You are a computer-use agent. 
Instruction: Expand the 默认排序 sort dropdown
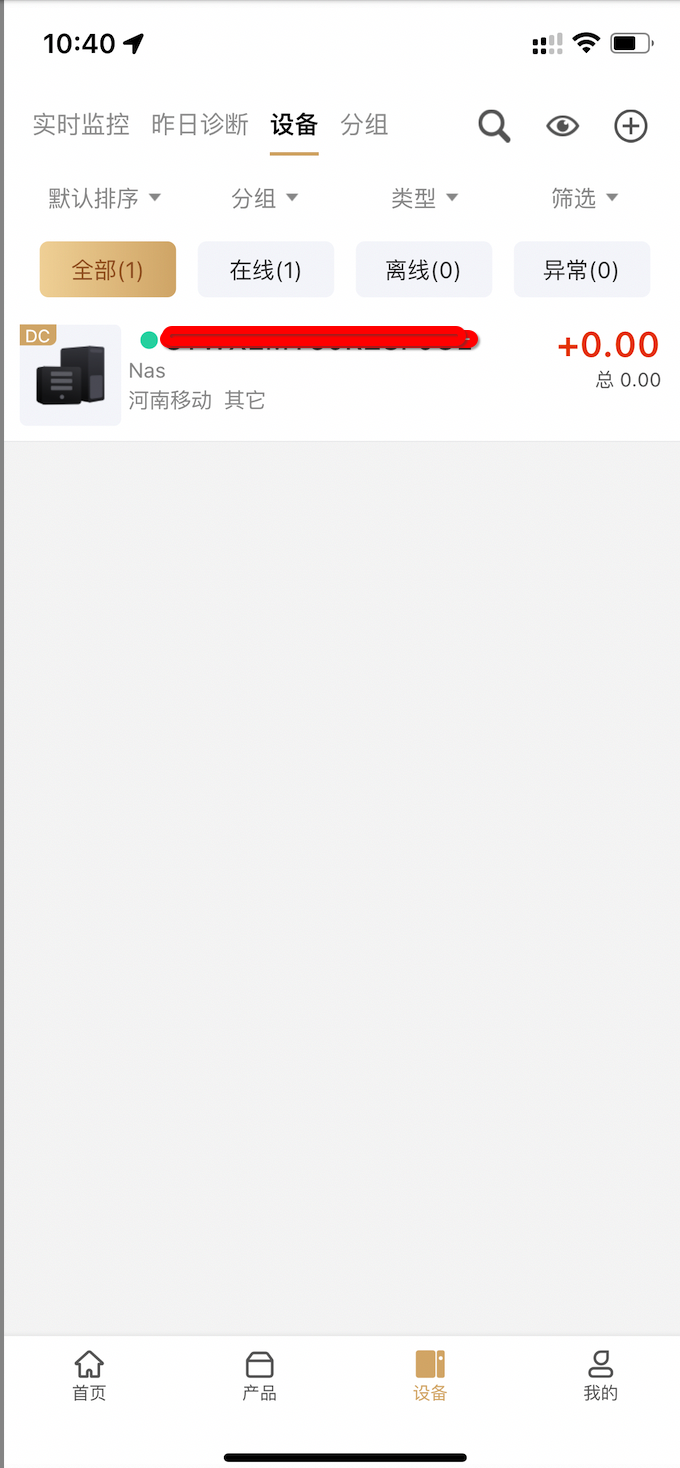coord(105,198)
